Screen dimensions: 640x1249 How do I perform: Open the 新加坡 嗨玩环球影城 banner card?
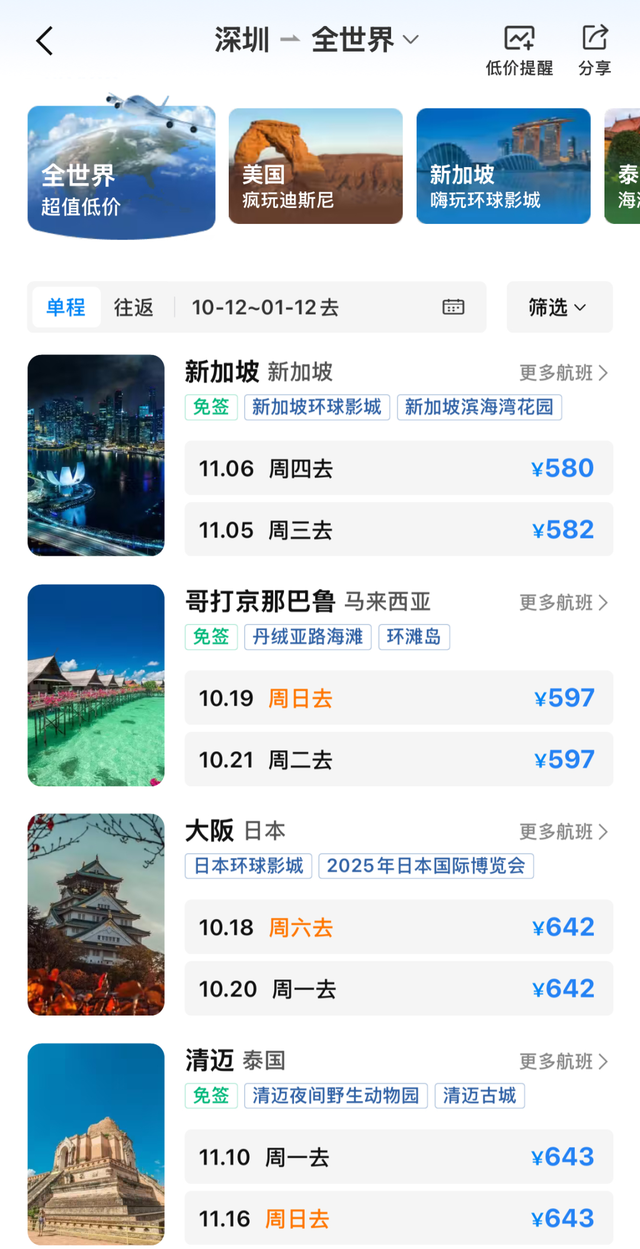(503, 166)
